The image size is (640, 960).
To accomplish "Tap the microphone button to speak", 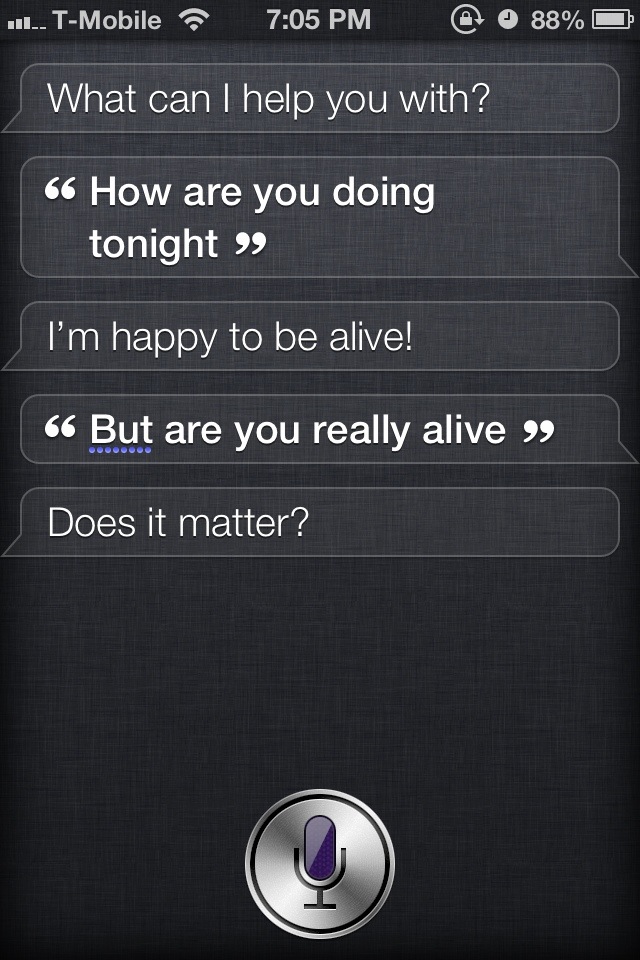I will click(x=320, y=862).
